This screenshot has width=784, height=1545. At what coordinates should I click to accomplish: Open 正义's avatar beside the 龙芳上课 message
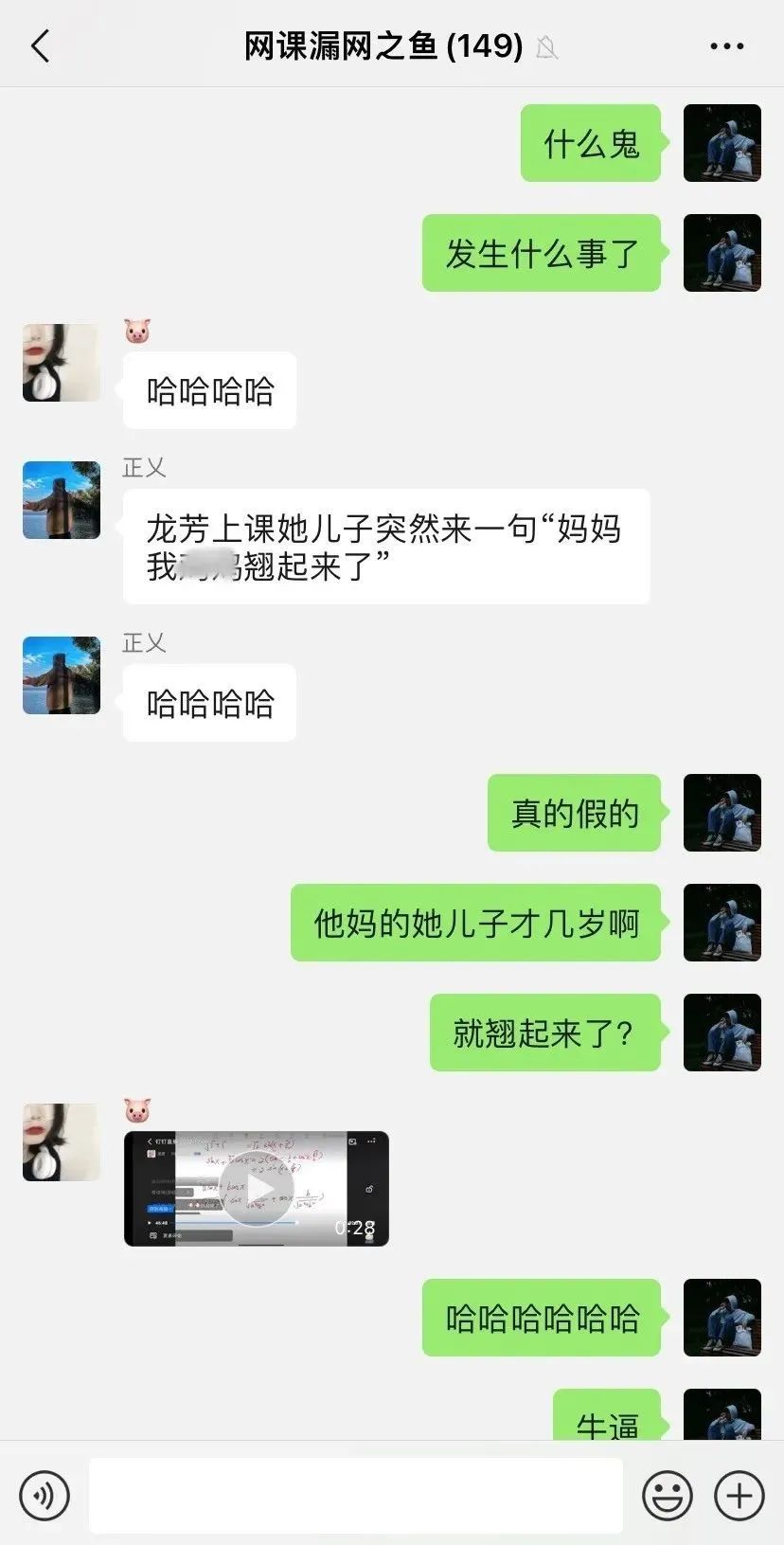pos(62,500)
